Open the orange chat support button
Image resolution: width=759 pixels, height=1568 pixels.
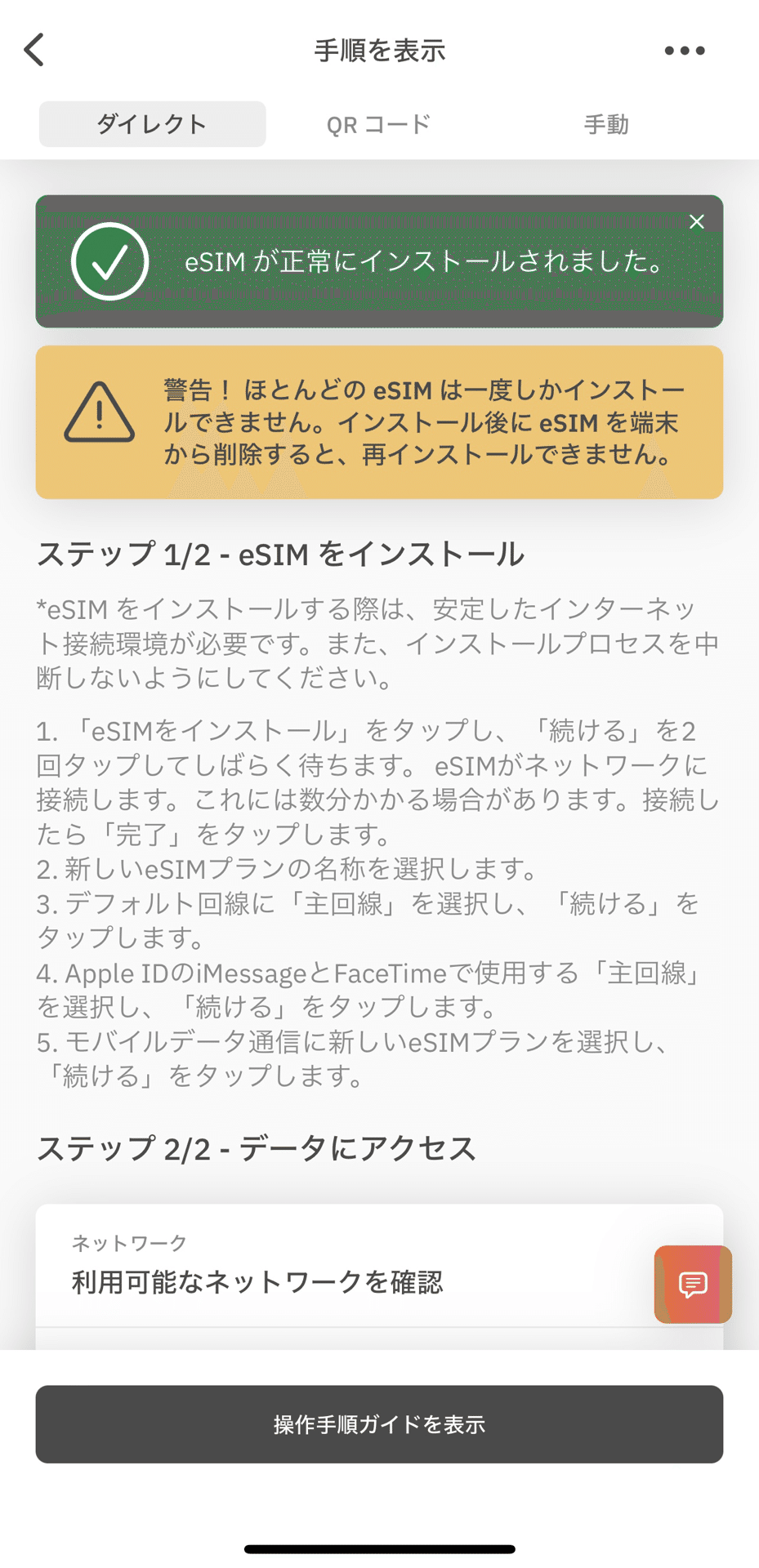pyautogui.click(x=693, y=1284)
